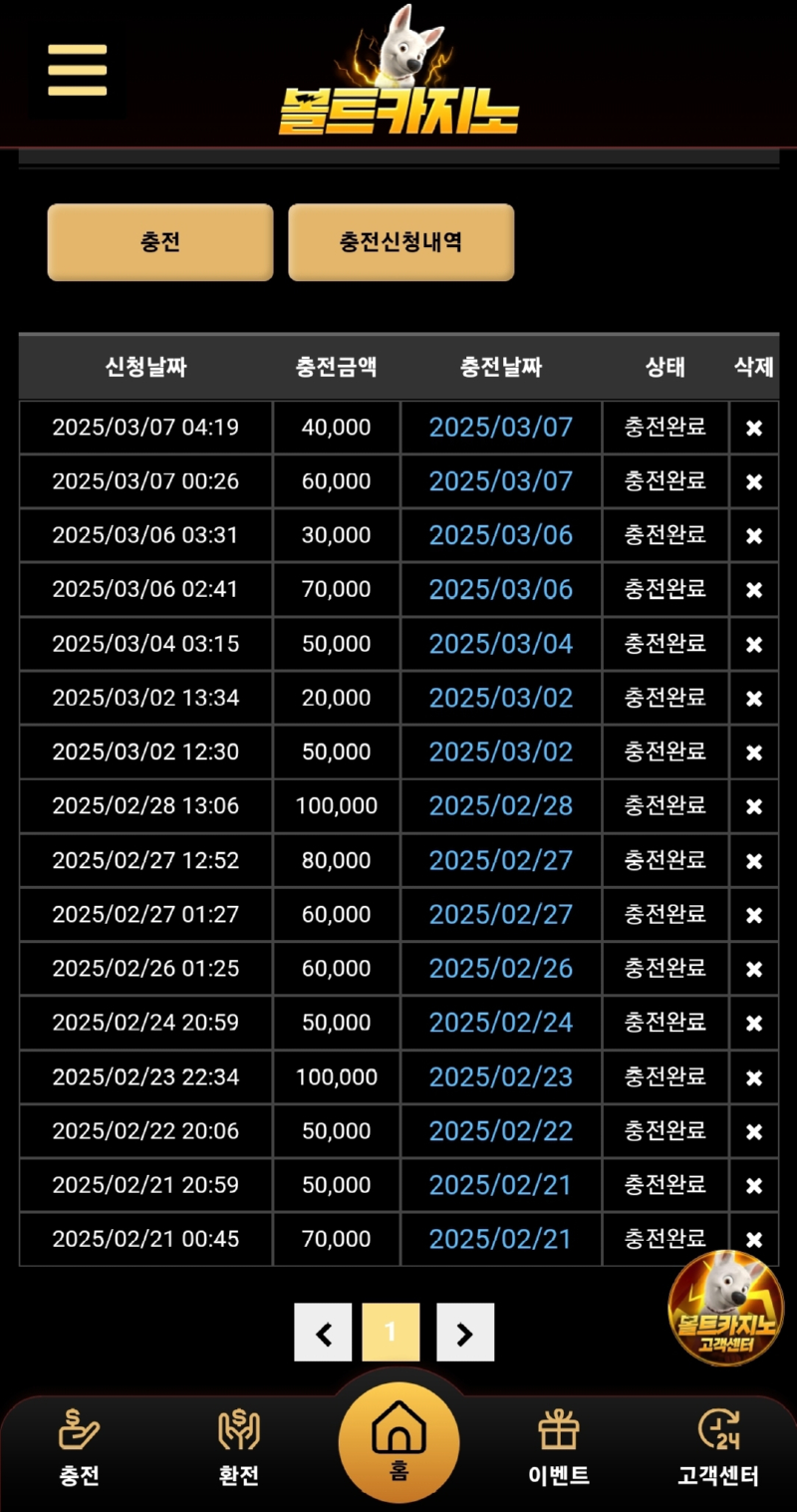The width and height of the screenshot is (797, 1512).
Task: Remove the 2025/03/06 03:31 record
Action: 754,536
